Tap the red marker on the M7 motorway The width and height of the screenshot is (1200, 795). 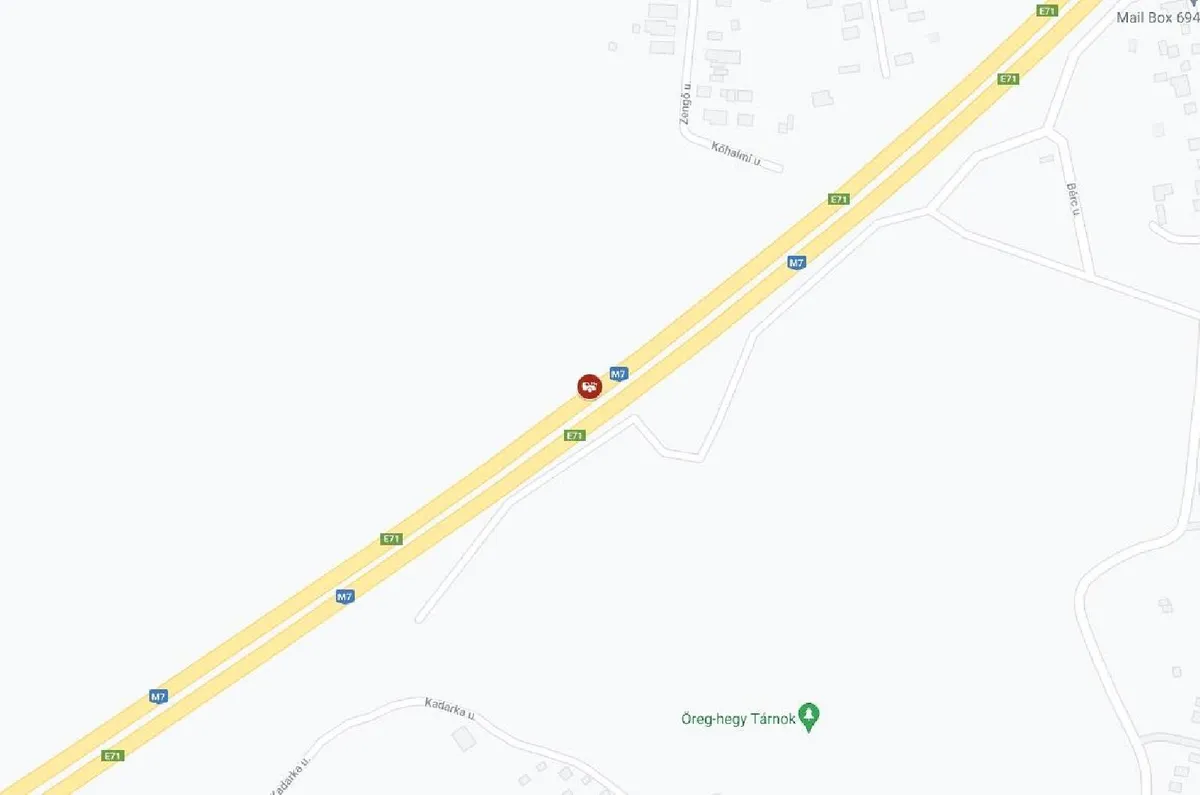tap(590, 386)
